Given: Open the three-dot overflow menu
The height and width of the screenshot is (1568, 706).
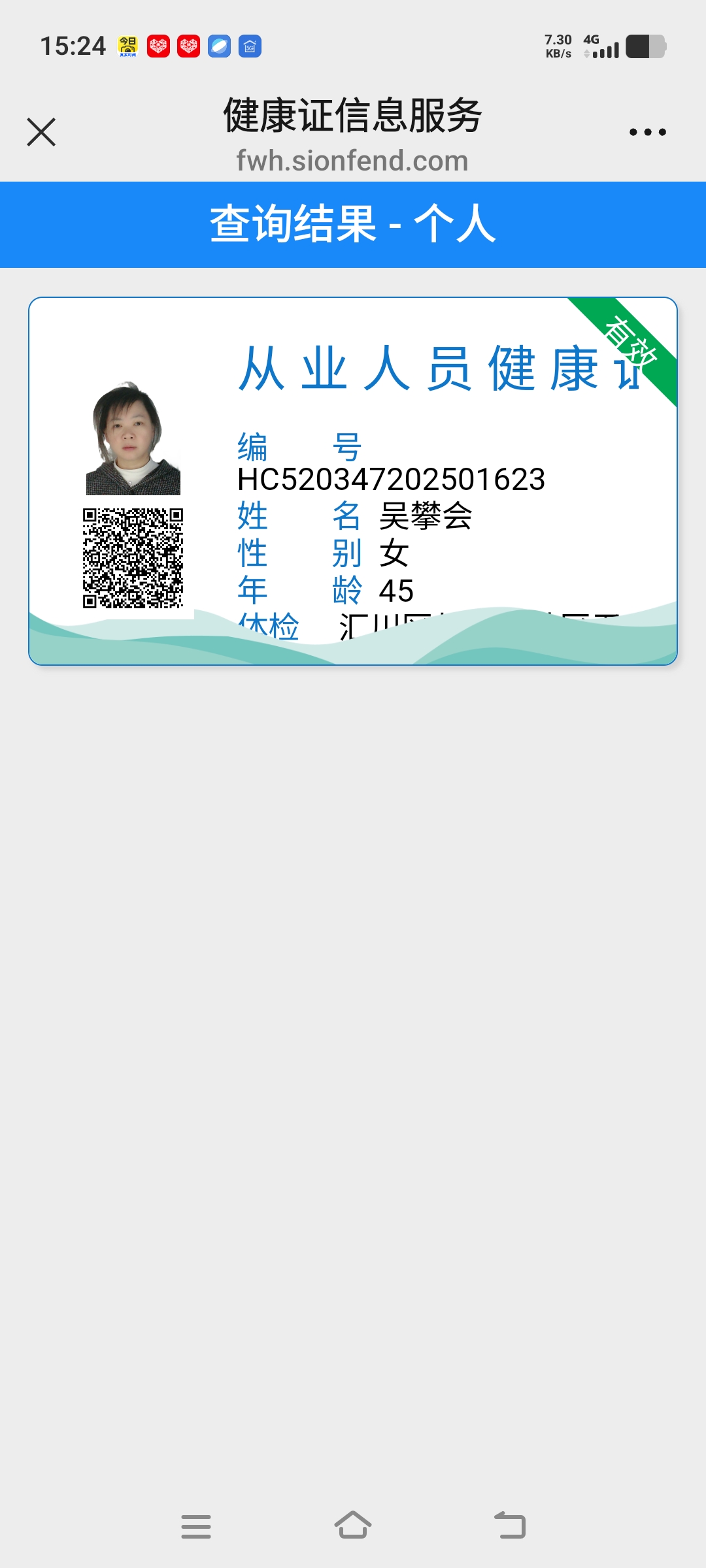Looking at the screenshot, I should pos(647,132).
